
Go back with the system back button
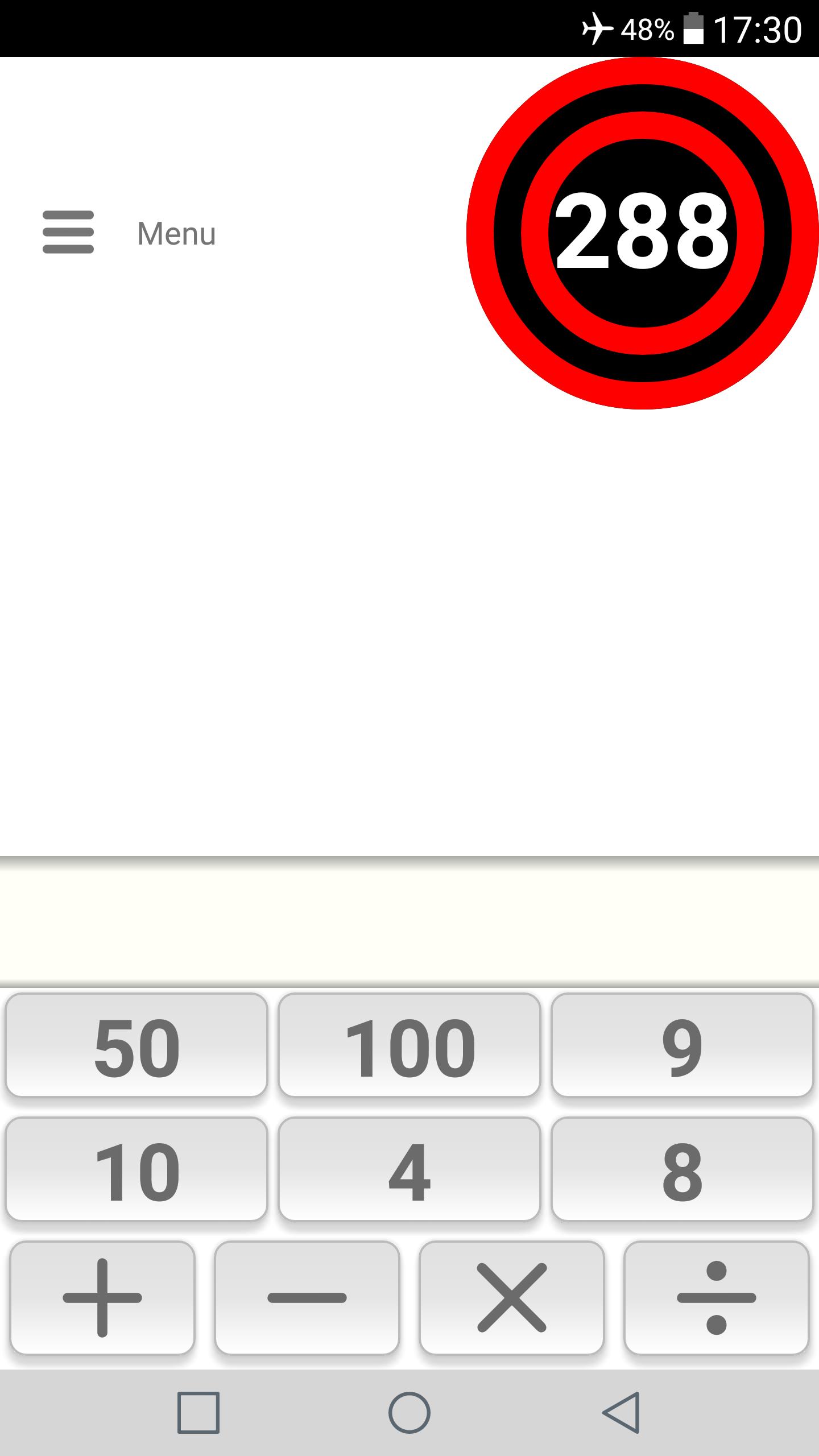[x=621, y=1412]
